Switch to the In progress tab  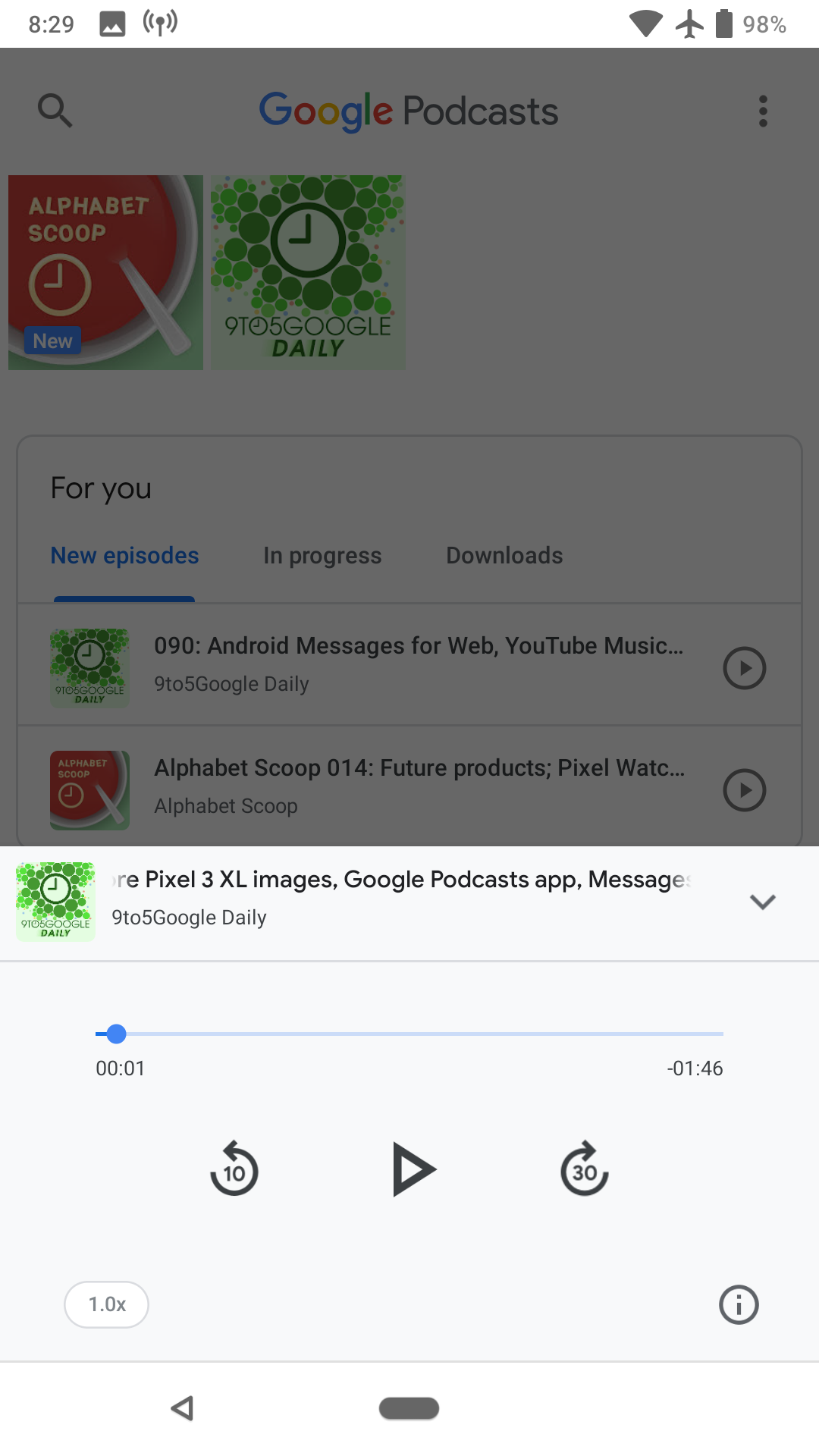tap(322, 556)
